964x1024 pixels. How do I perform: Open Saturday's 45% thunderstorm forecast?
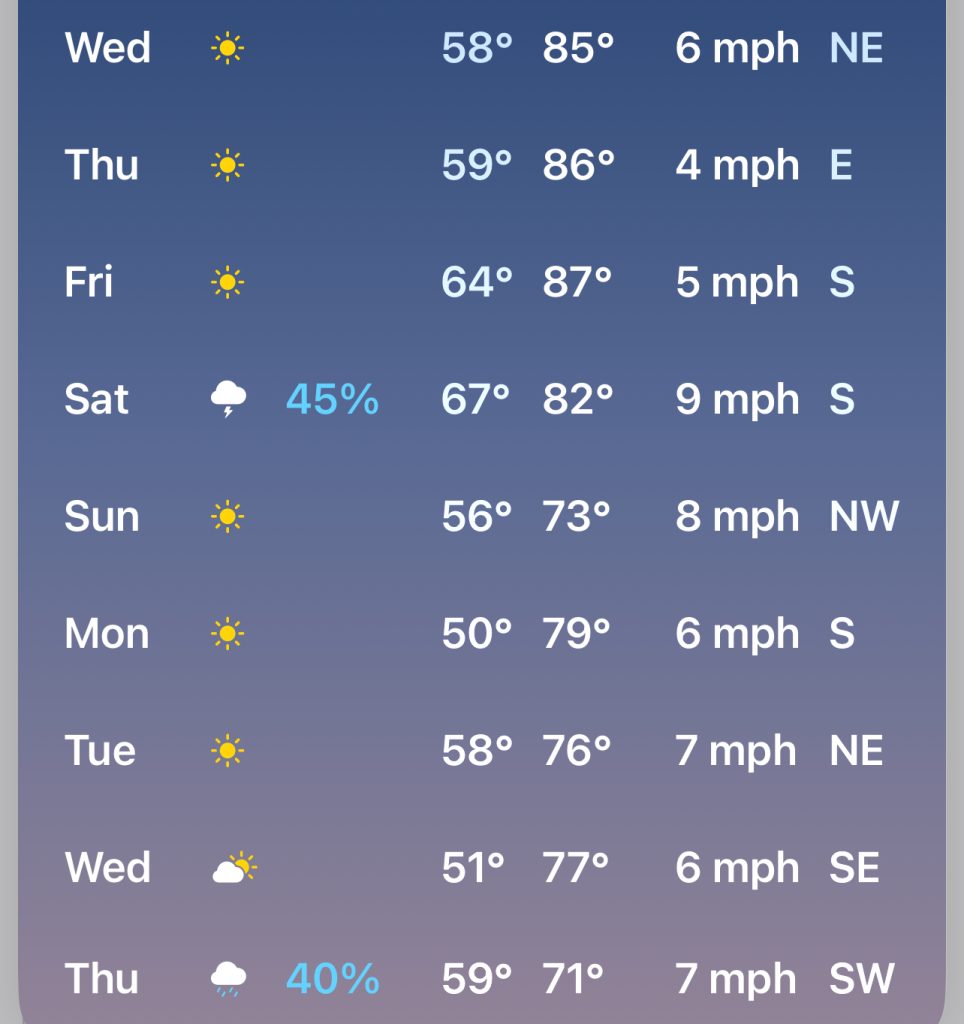tap(480, 399)
